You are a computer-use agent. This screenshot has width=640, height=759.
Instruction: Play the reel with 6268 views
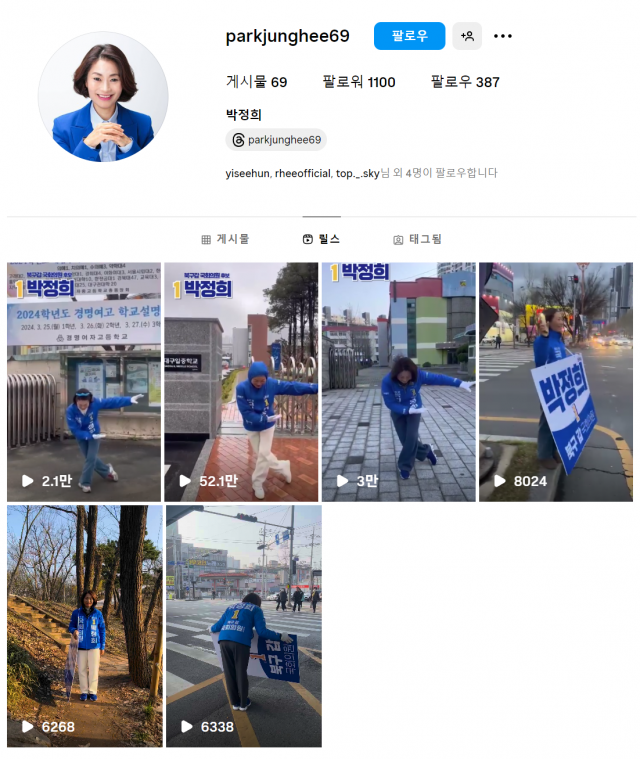point(84,626)
